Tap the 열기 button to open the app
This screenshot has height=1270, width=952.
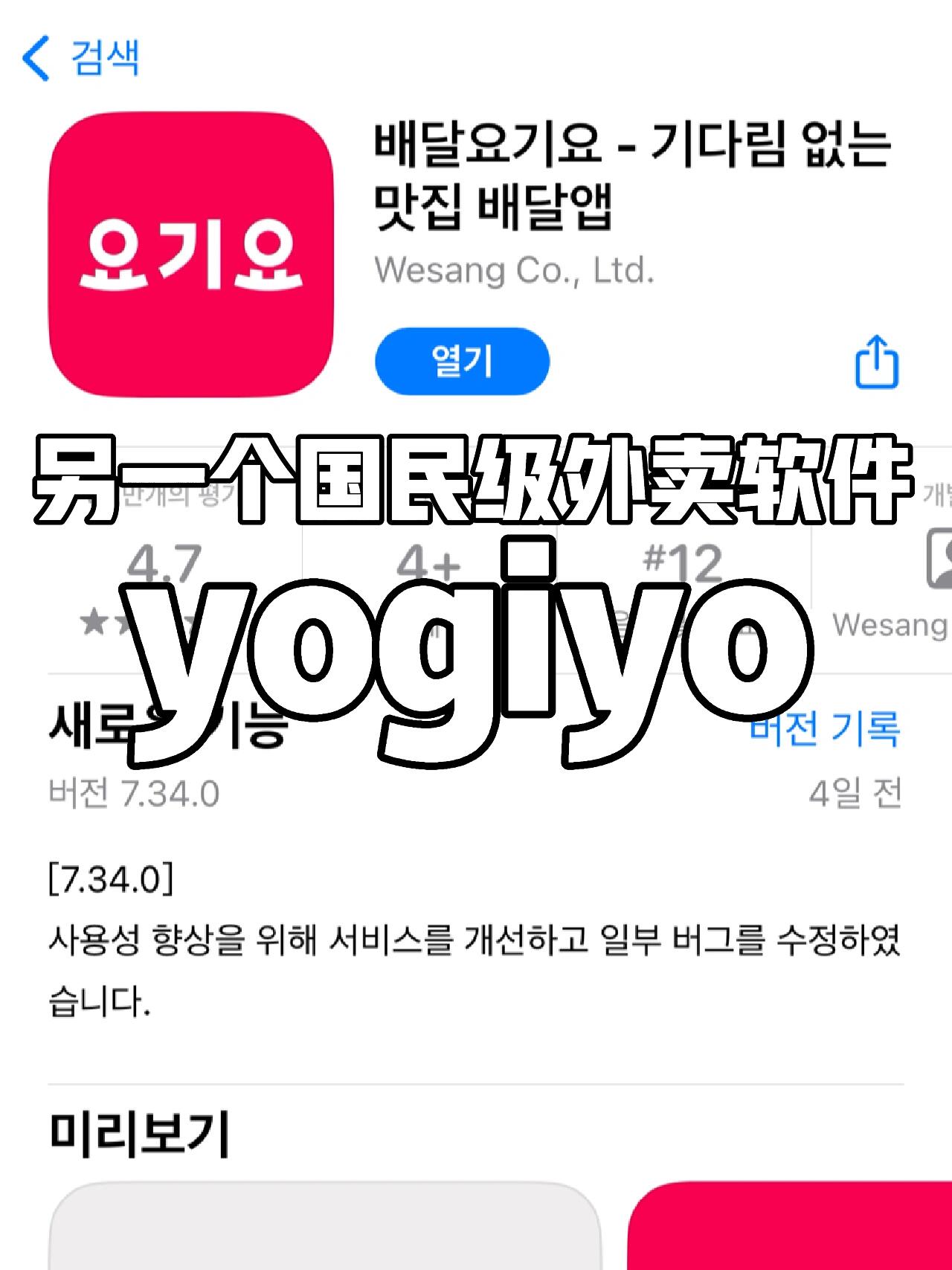click(x=462, y=362)
